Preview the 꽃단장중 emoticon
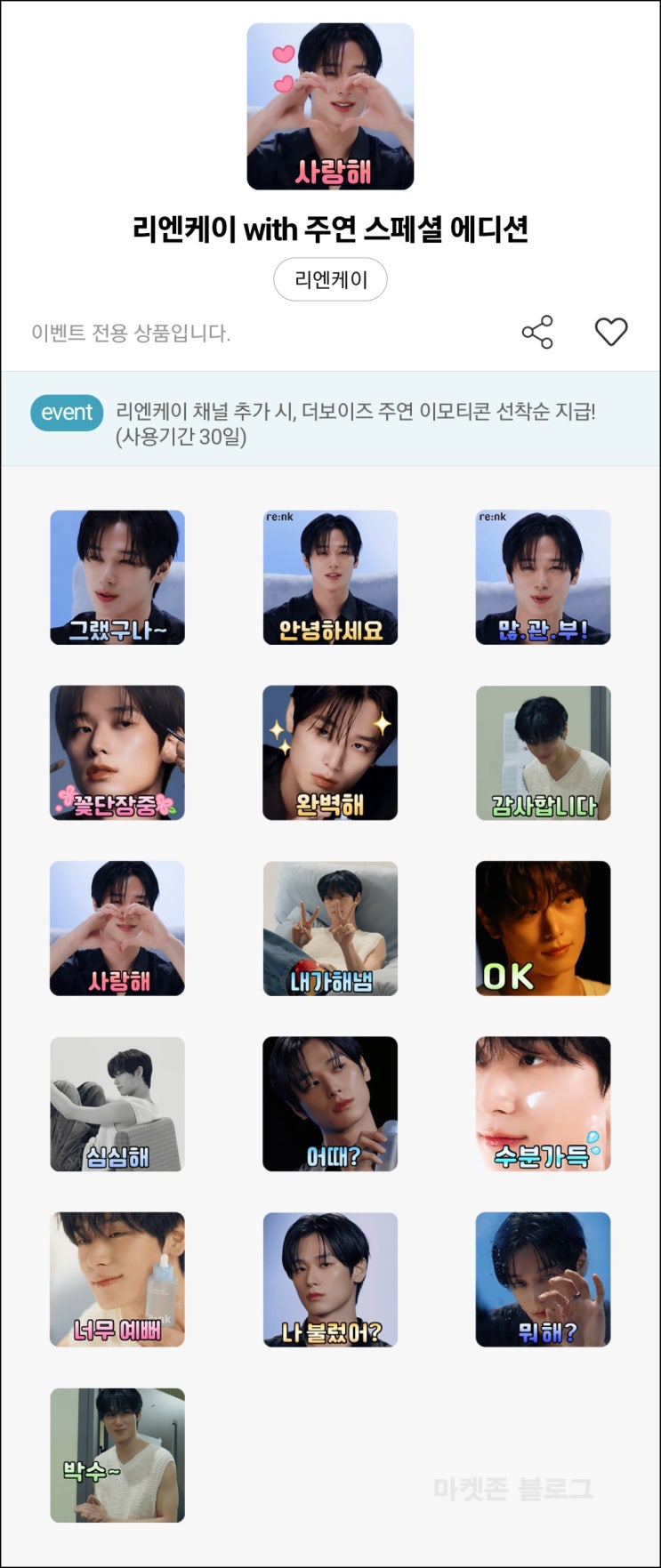The width and height of the screenshot is (661, 1568). tap(117, 752)
